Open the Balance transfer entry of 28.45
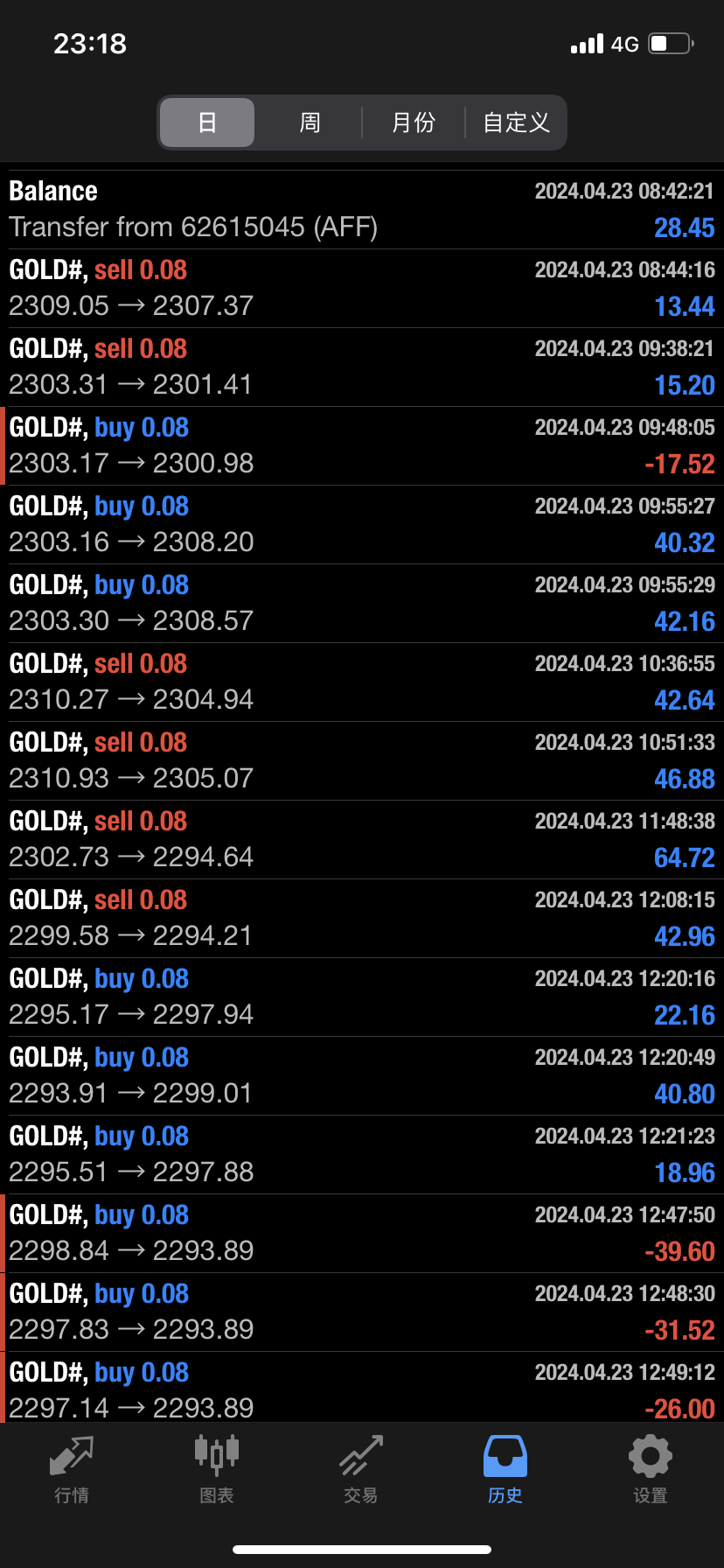The height and width of the screenshot is (1568, 724). tap(362, 210)
